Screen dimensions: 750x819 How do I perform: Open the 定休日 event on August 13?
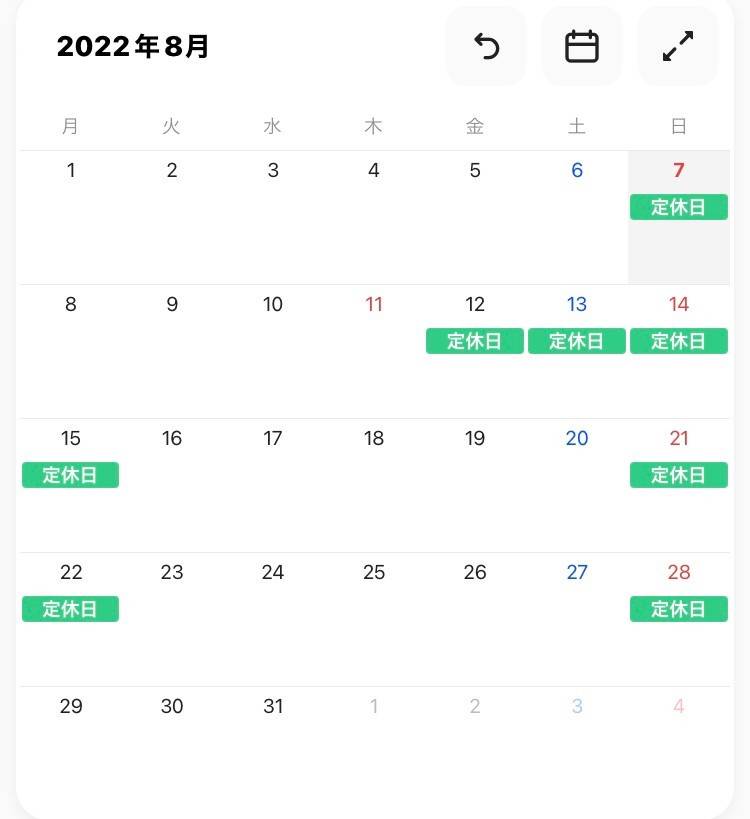[577, 341]
